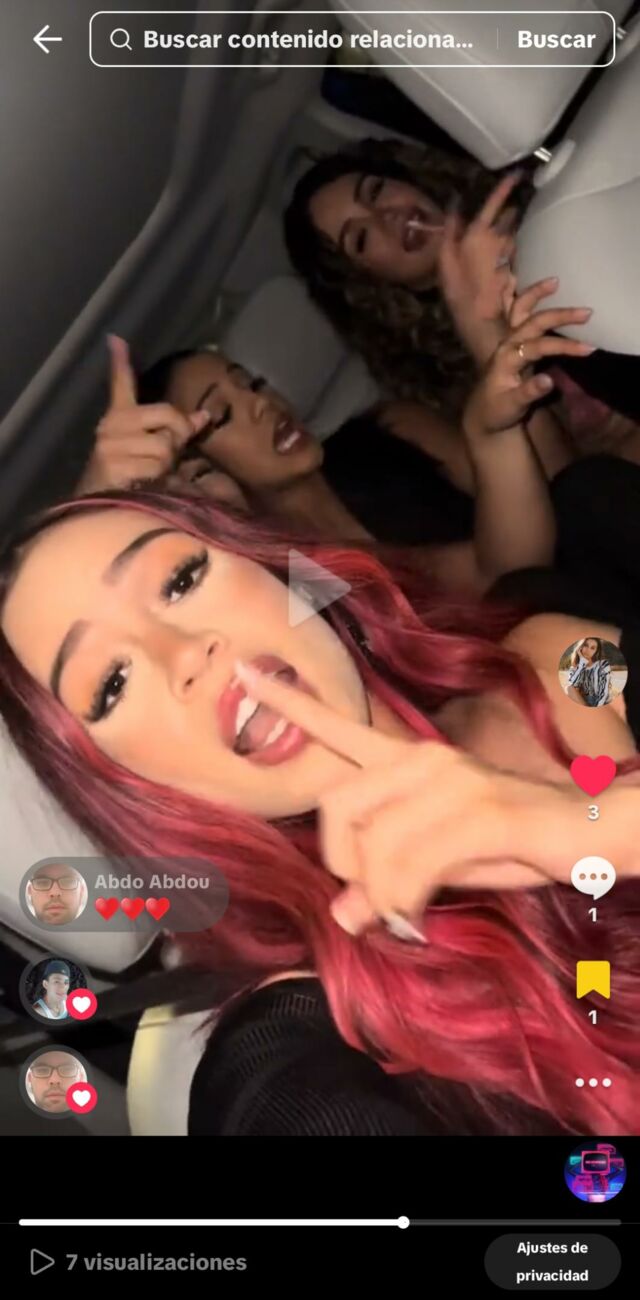
Task: Tap the Buscar button
Action: pyautogui.click(x=555, y=39)
